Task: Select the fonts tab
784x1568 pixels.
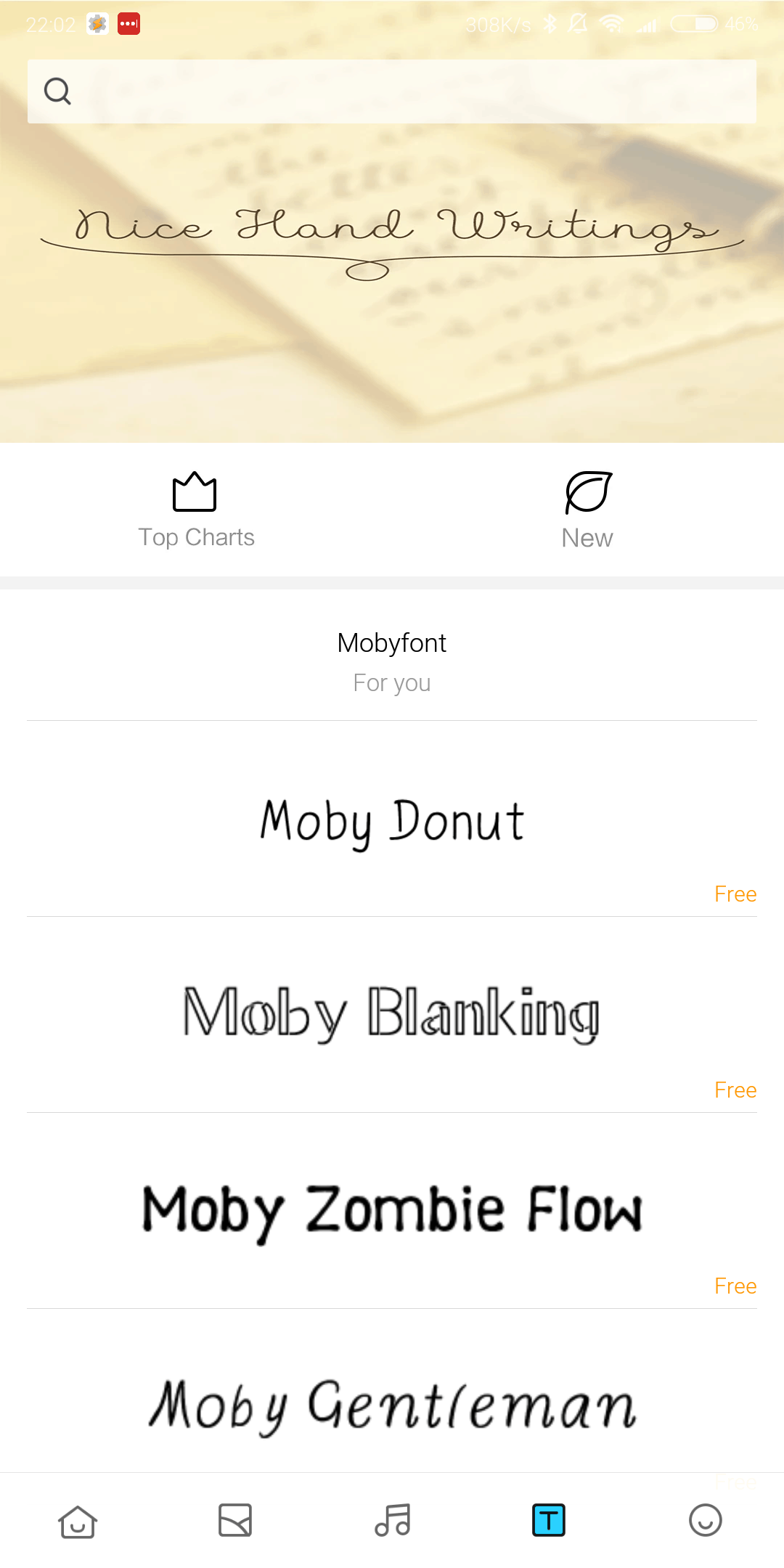Action: click(x=549, y=1520)
